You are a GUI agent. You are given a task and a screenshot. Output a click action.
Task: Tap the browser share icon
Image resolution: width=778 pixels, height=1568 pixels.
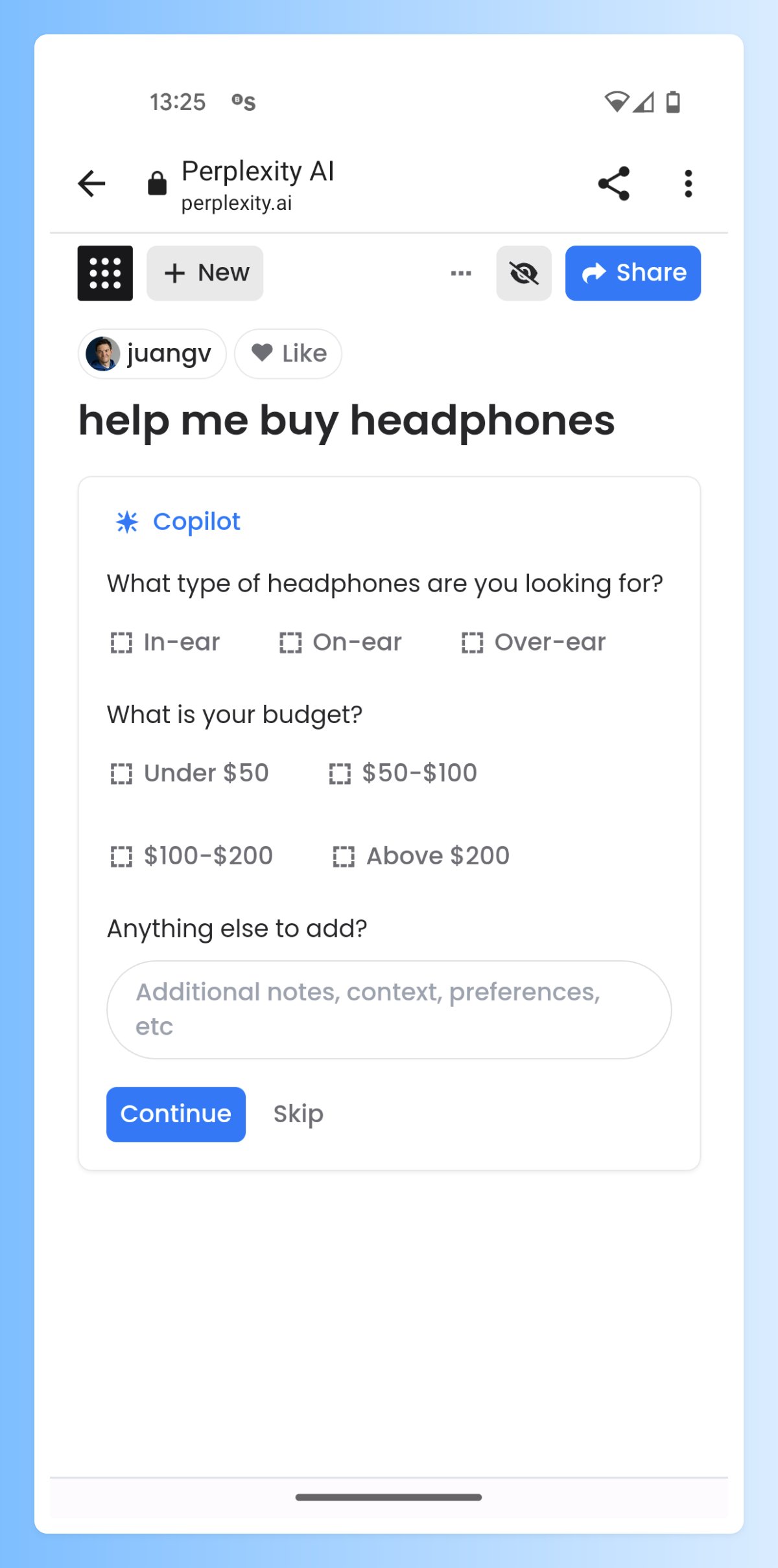point(613,183)
